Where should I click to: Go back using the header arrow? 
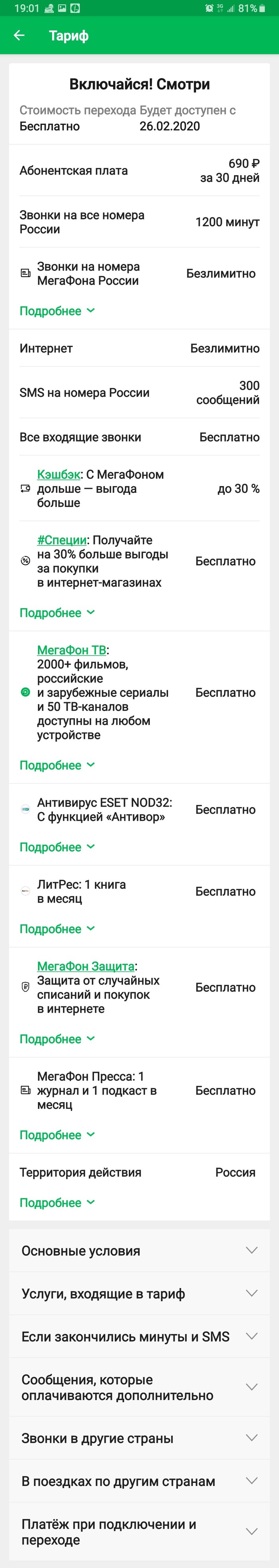pyautogui.click(x=20, y=35)
